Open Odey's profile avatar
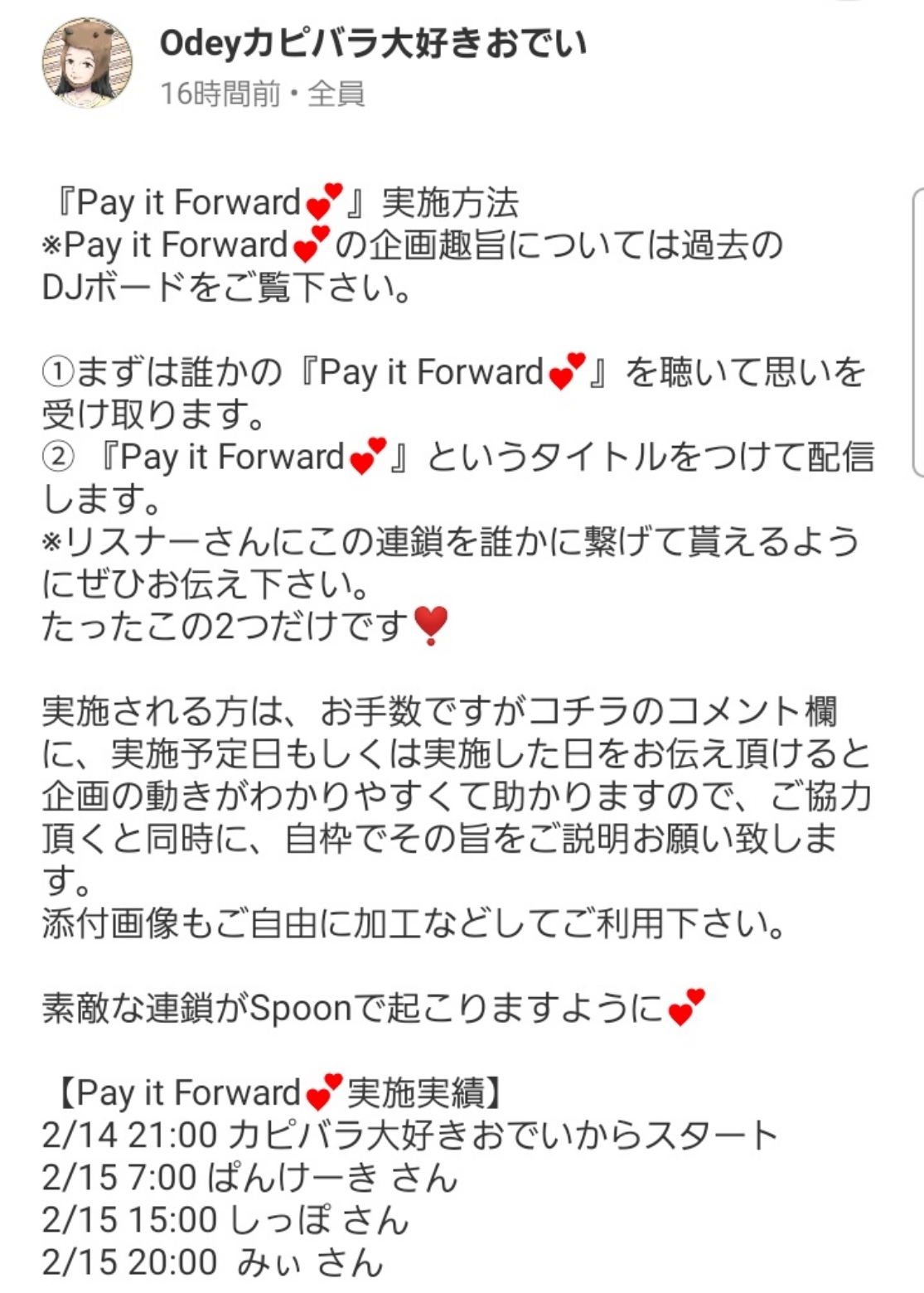 point(87,64)
